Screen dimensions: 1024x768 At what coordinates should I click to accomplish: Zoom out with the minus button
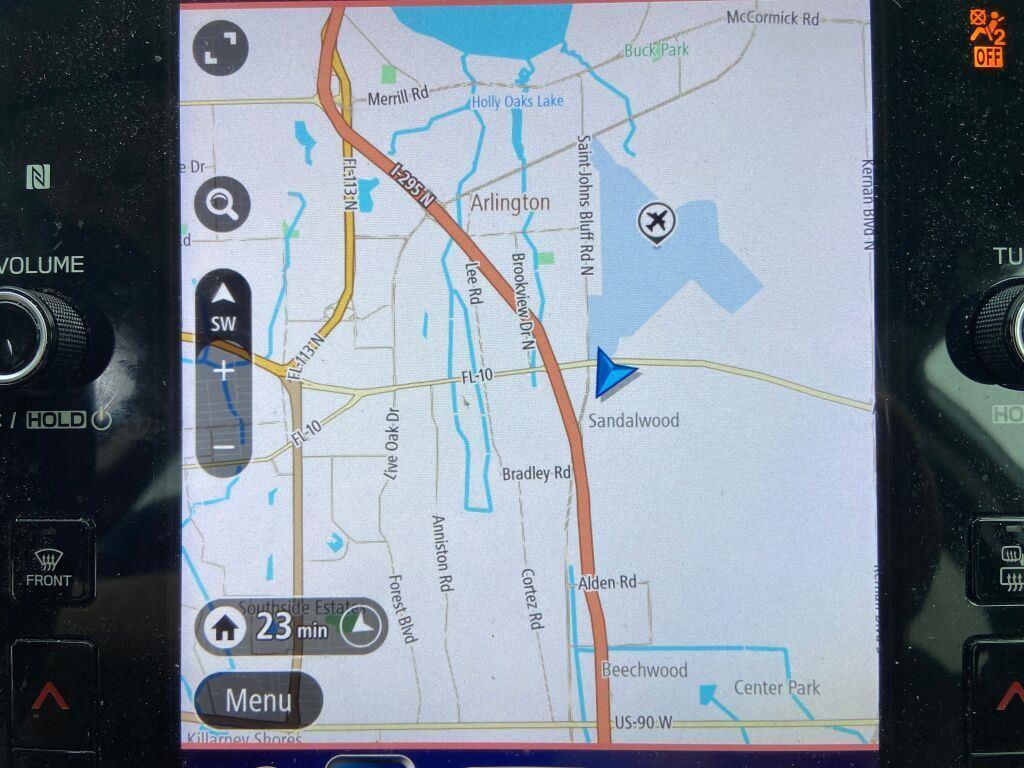(224, 446)
